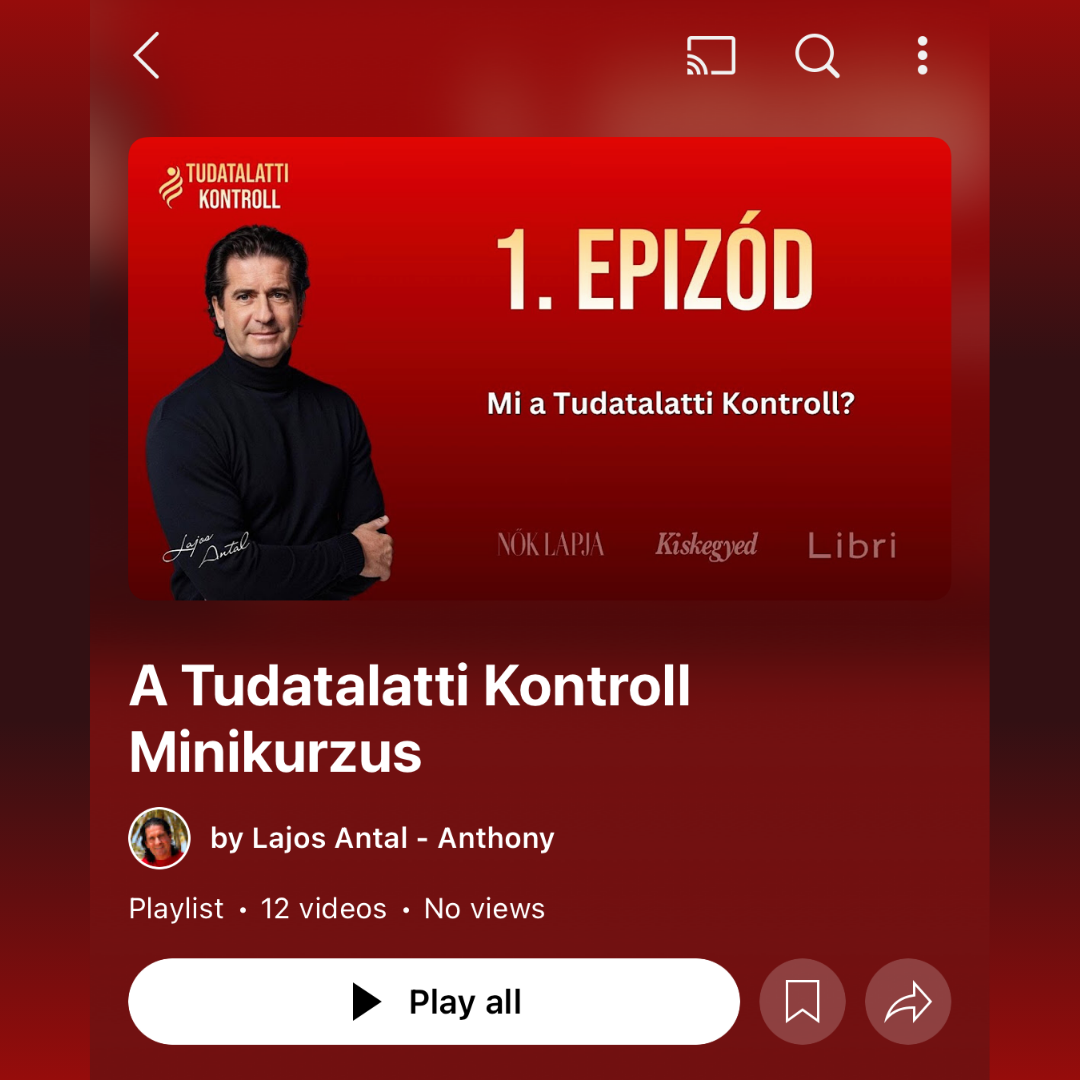Screen dimensions: 1080x1080
Task: Open the 1. Epizód playlist thumbnail
Action: [539, 368]
